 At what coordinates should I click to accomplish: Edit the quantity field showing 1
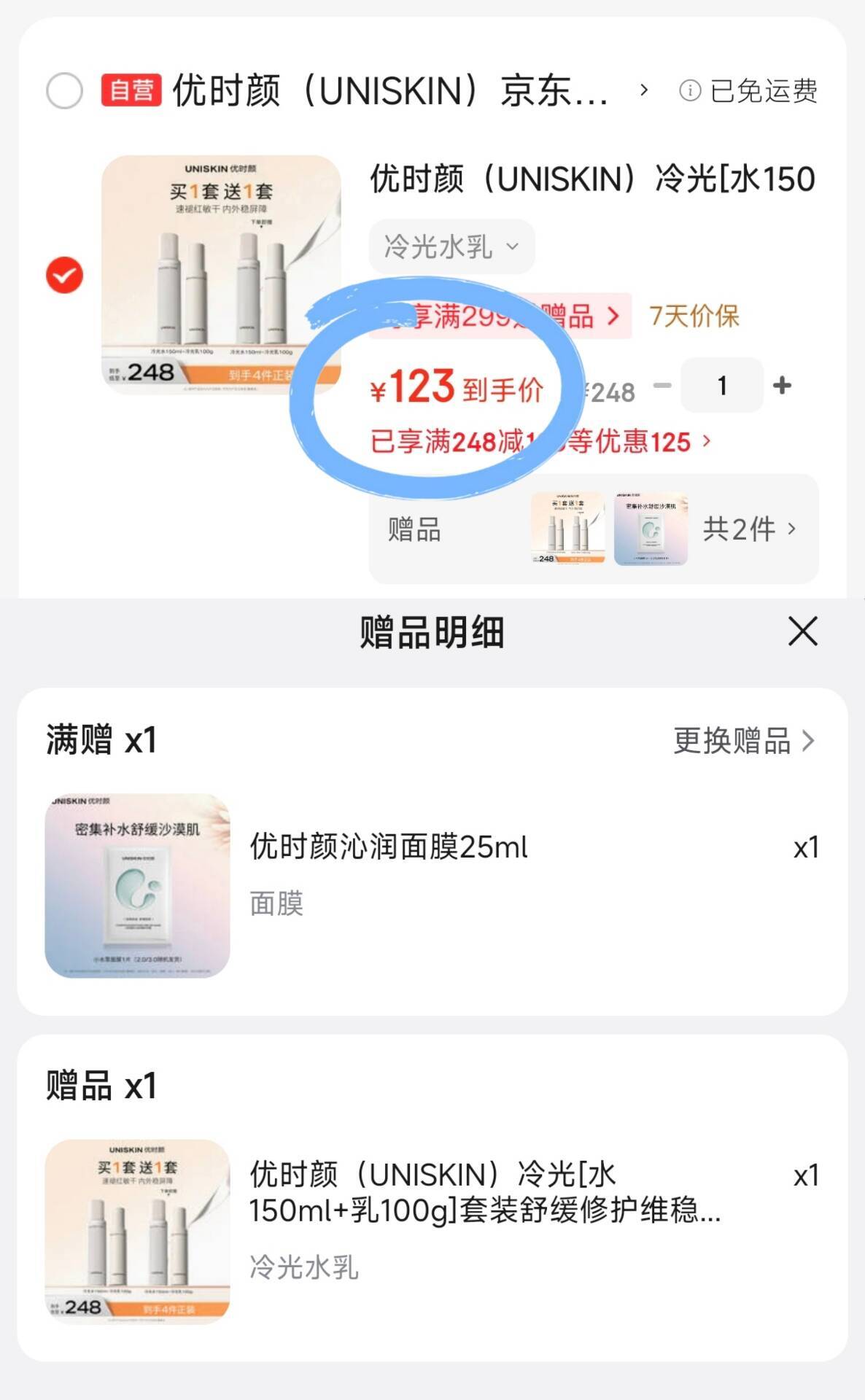click(722, 385)
